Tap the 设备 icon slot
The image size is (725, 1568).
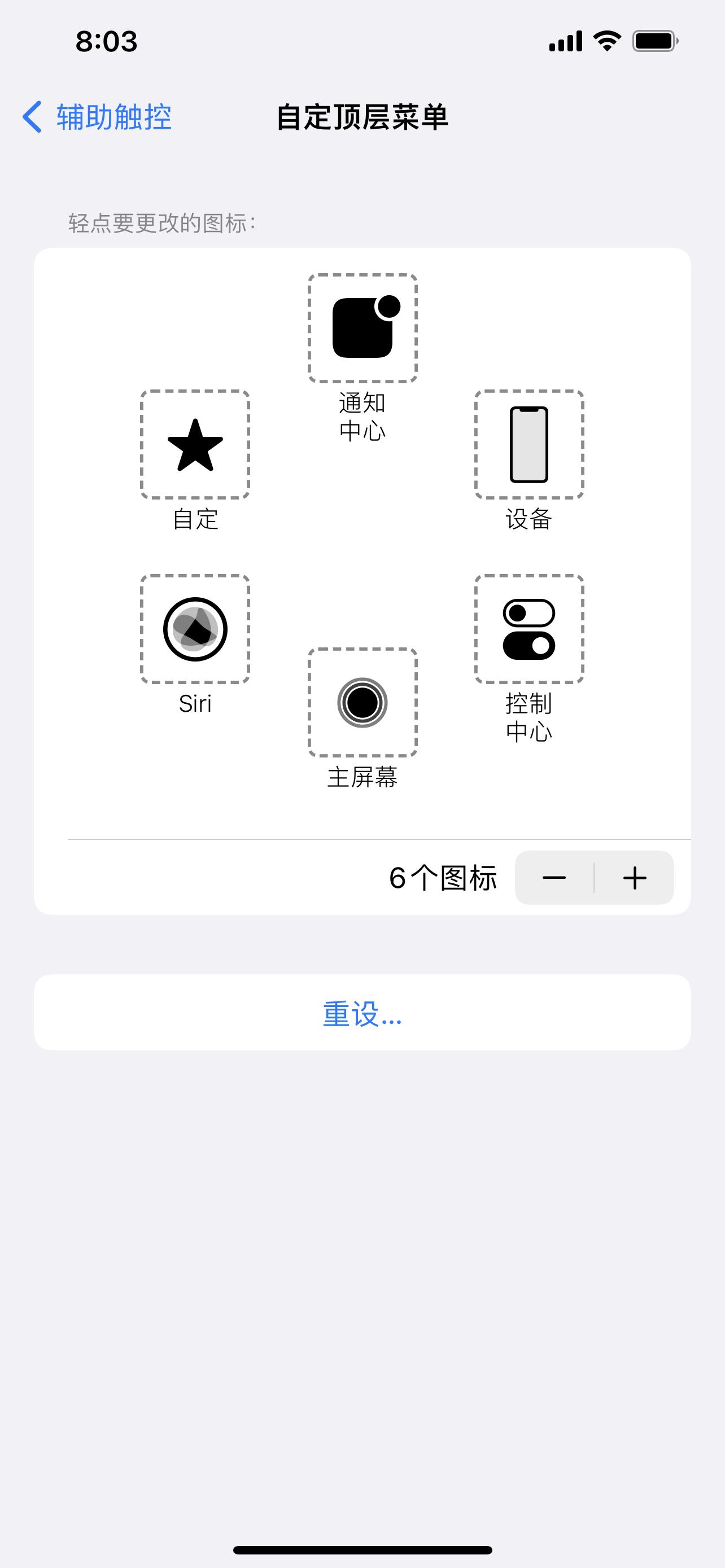point(529,445)
